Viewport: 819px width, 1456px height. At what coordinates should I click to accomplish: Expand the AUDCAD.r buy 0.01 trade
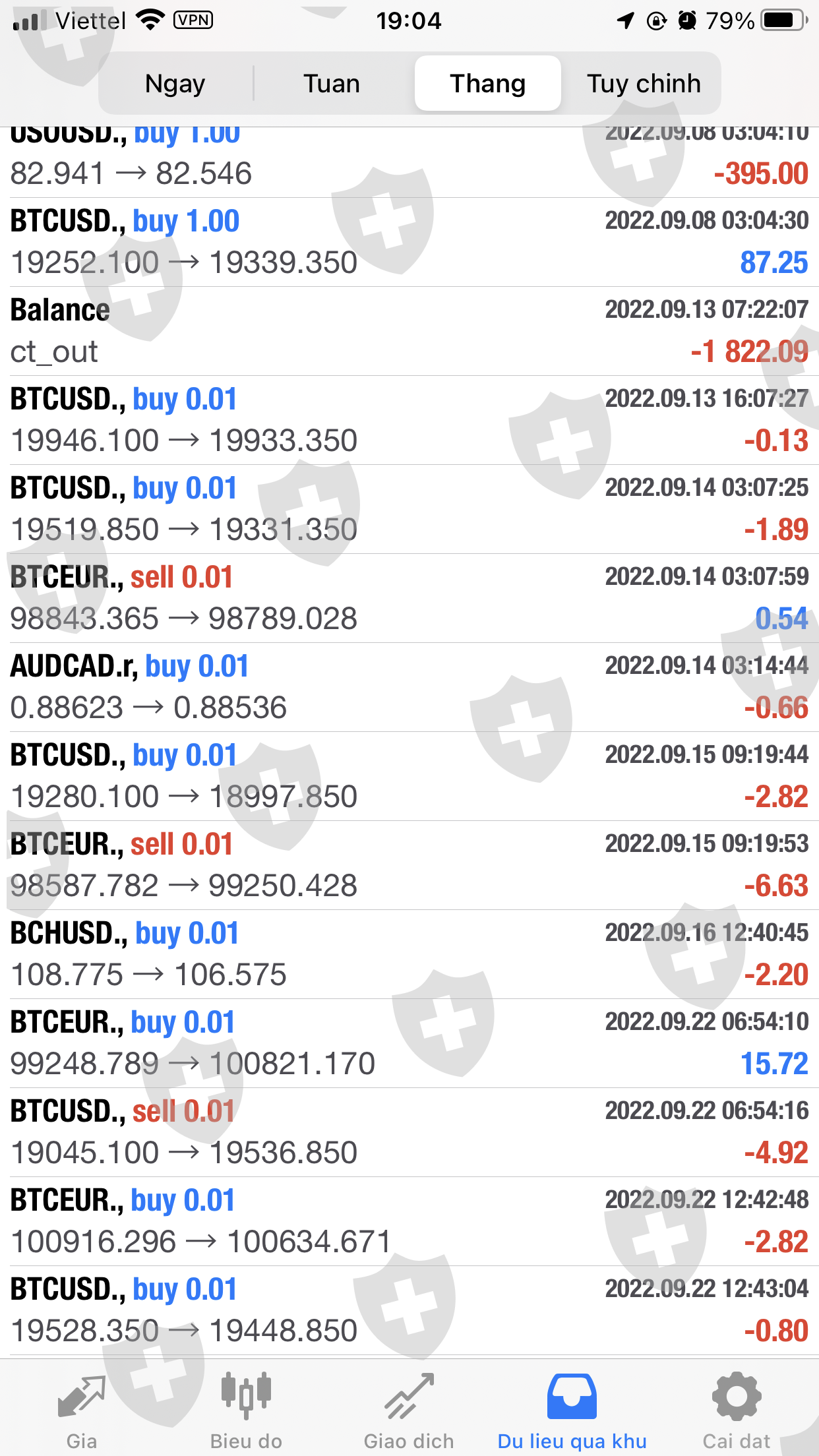point(409,687)
